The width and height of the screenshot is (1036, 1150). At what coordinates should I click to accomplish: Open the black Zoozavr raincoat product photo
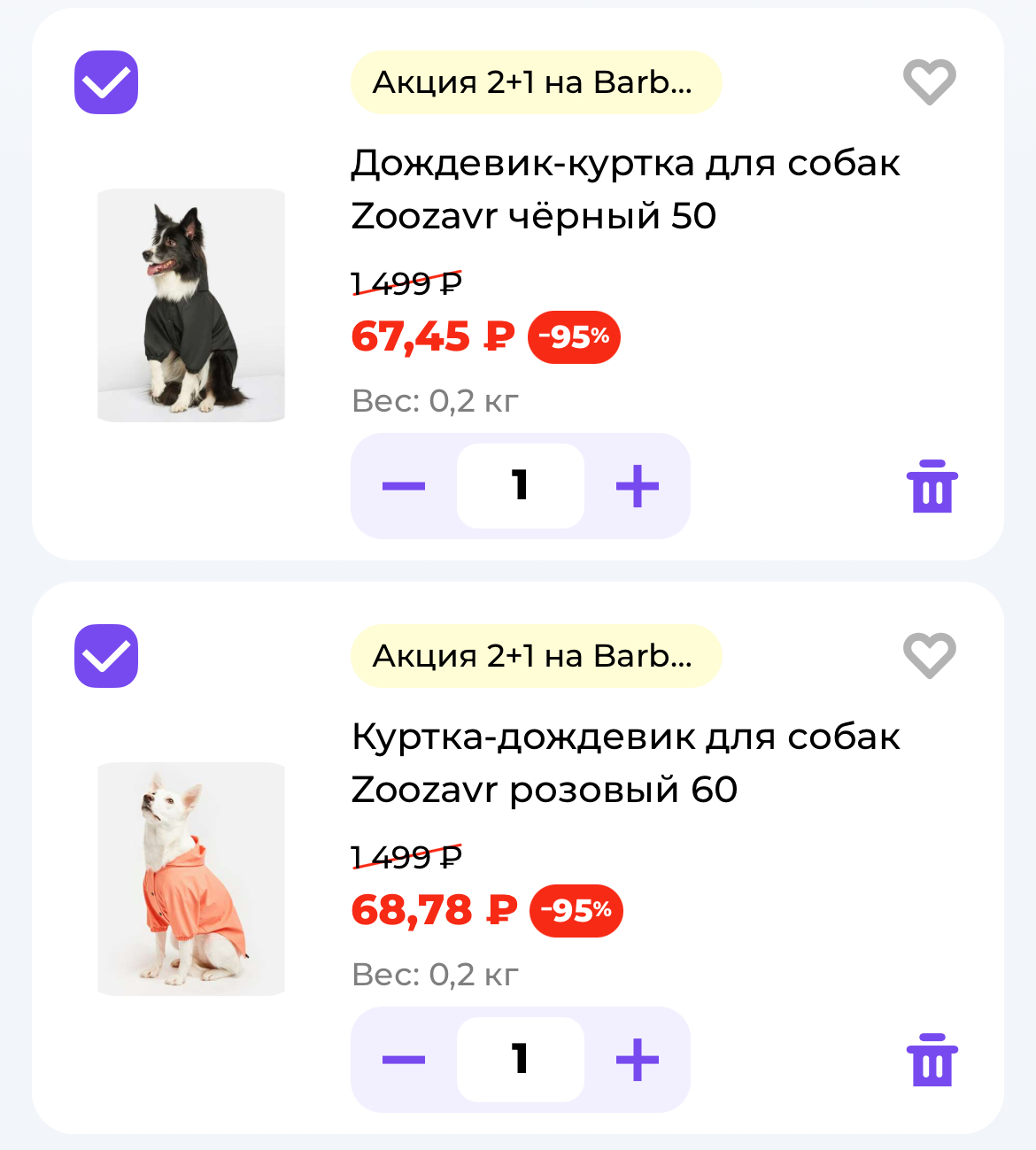[x=191, y=305]
